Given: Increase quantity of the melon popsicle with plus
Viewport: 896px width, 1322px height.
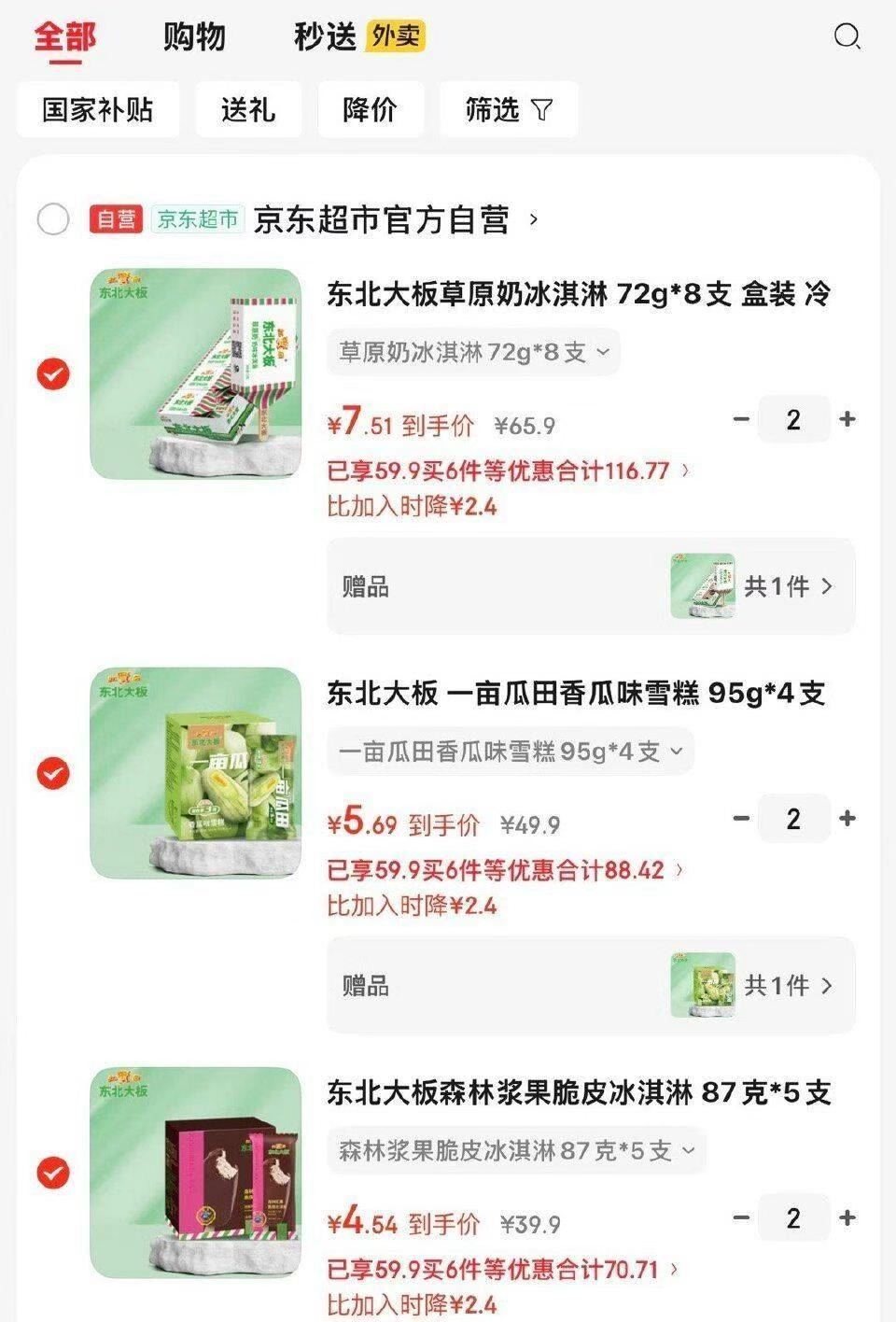Looking at the screenshot, I should 847,819.
